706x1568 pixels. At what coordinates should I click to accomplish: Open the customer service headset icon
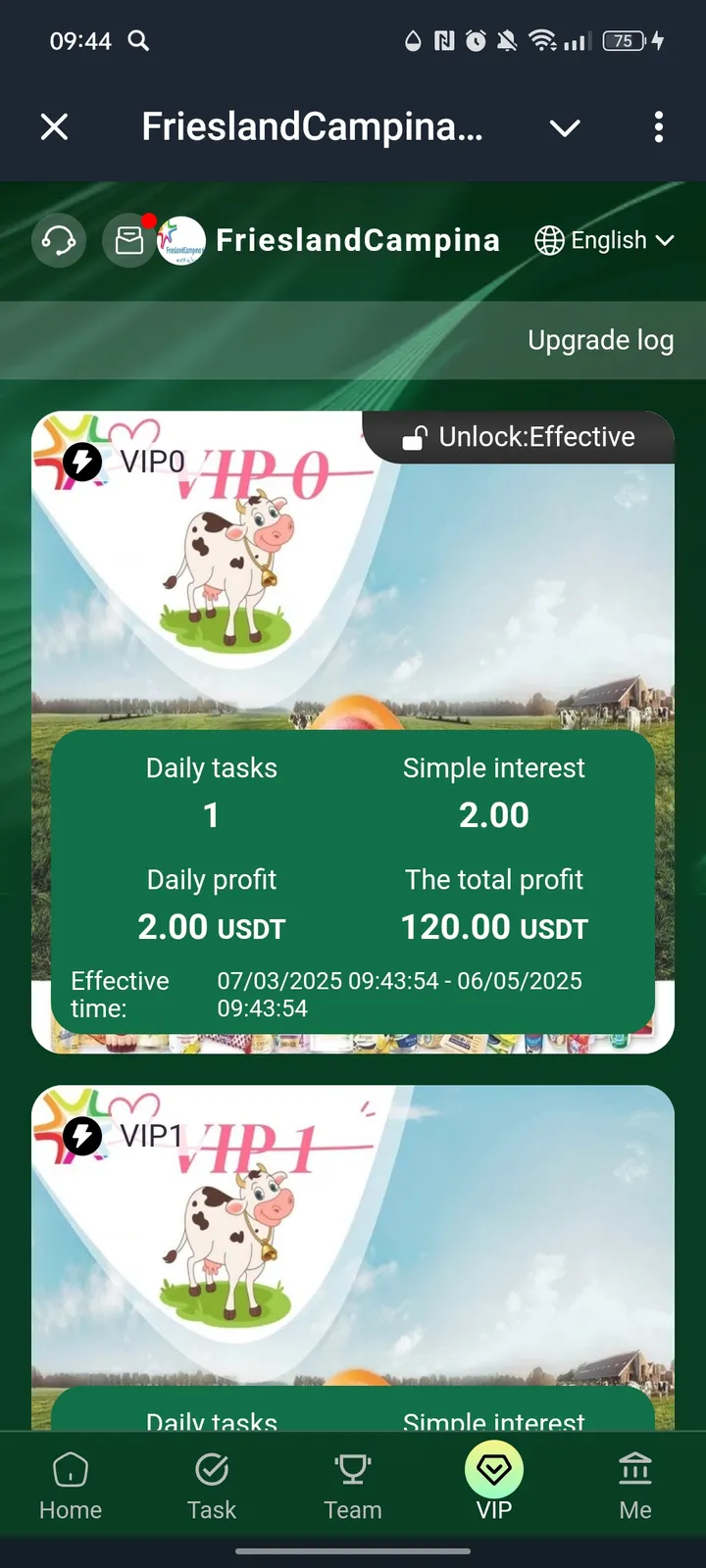pos(59,240)
